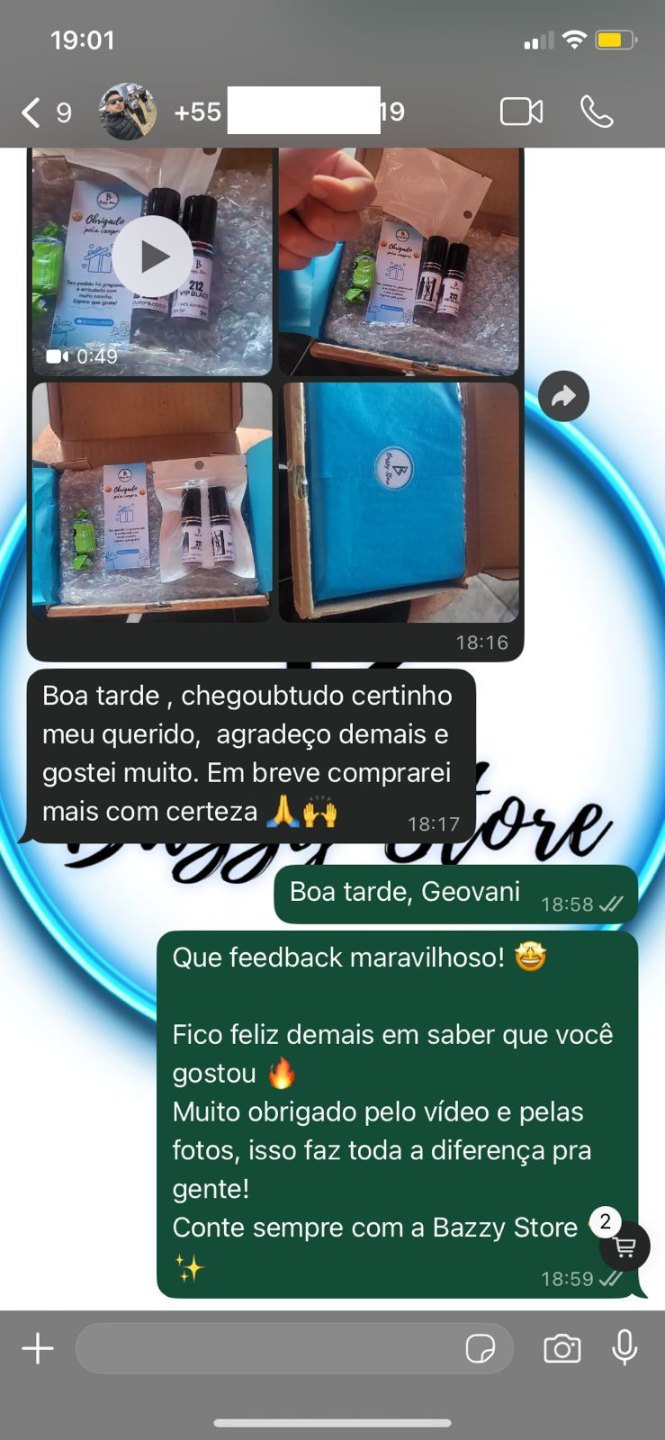Open the contact's profile picture

click(128, 111)
